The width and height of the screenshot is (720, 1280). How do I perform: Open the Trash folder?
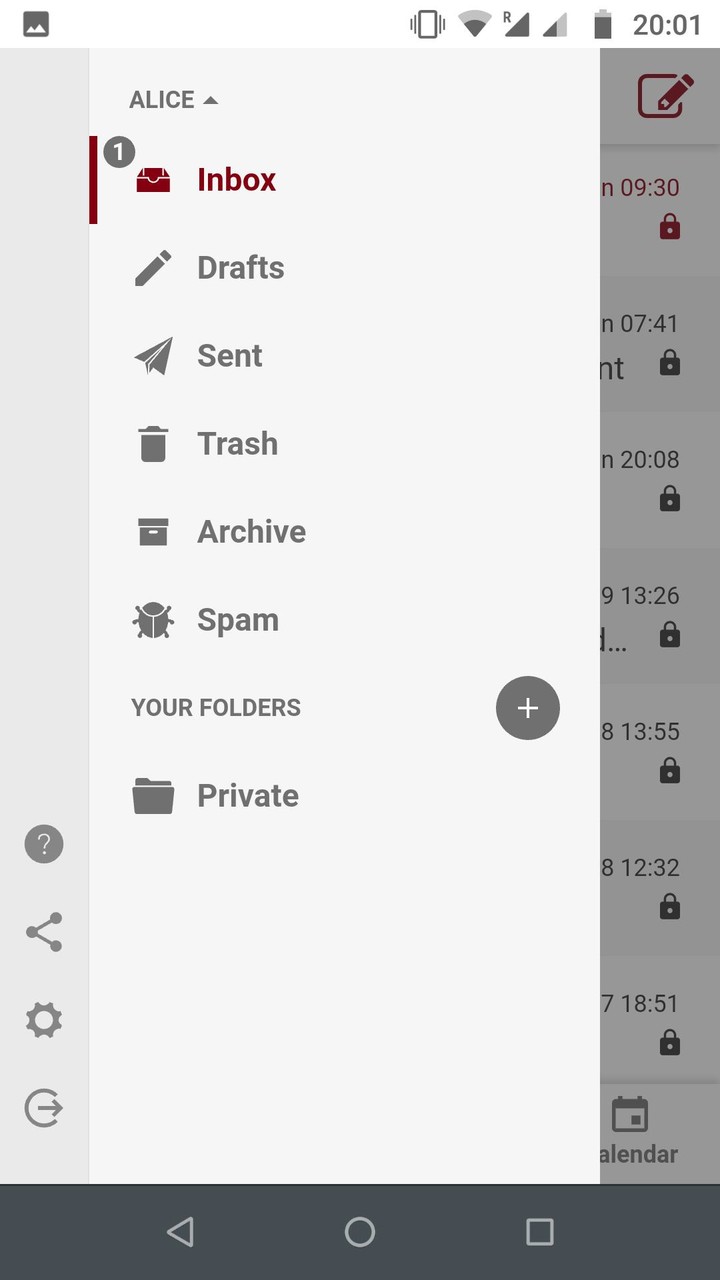[237, 444]
